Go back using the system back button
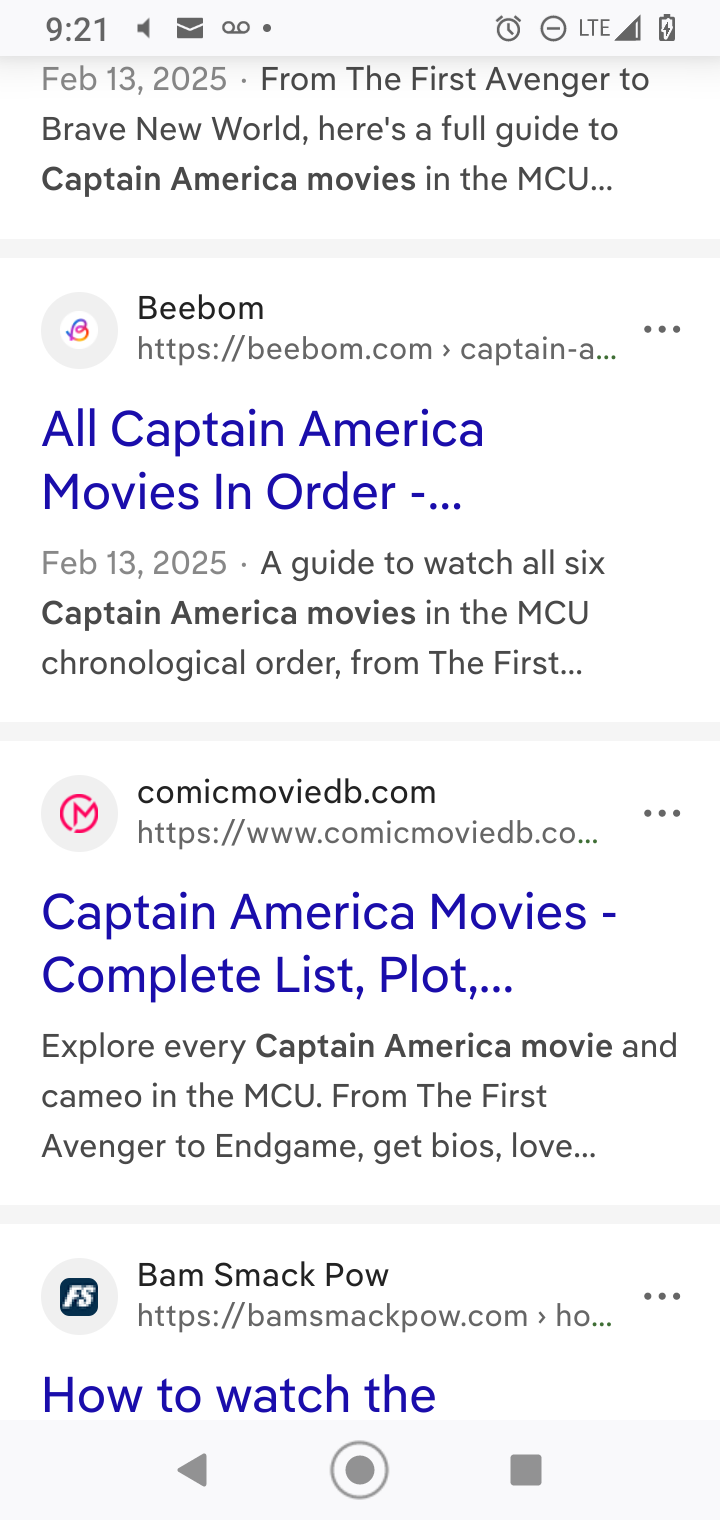The width and height of the screenshot is (720, 1520). pos(192,1470)
